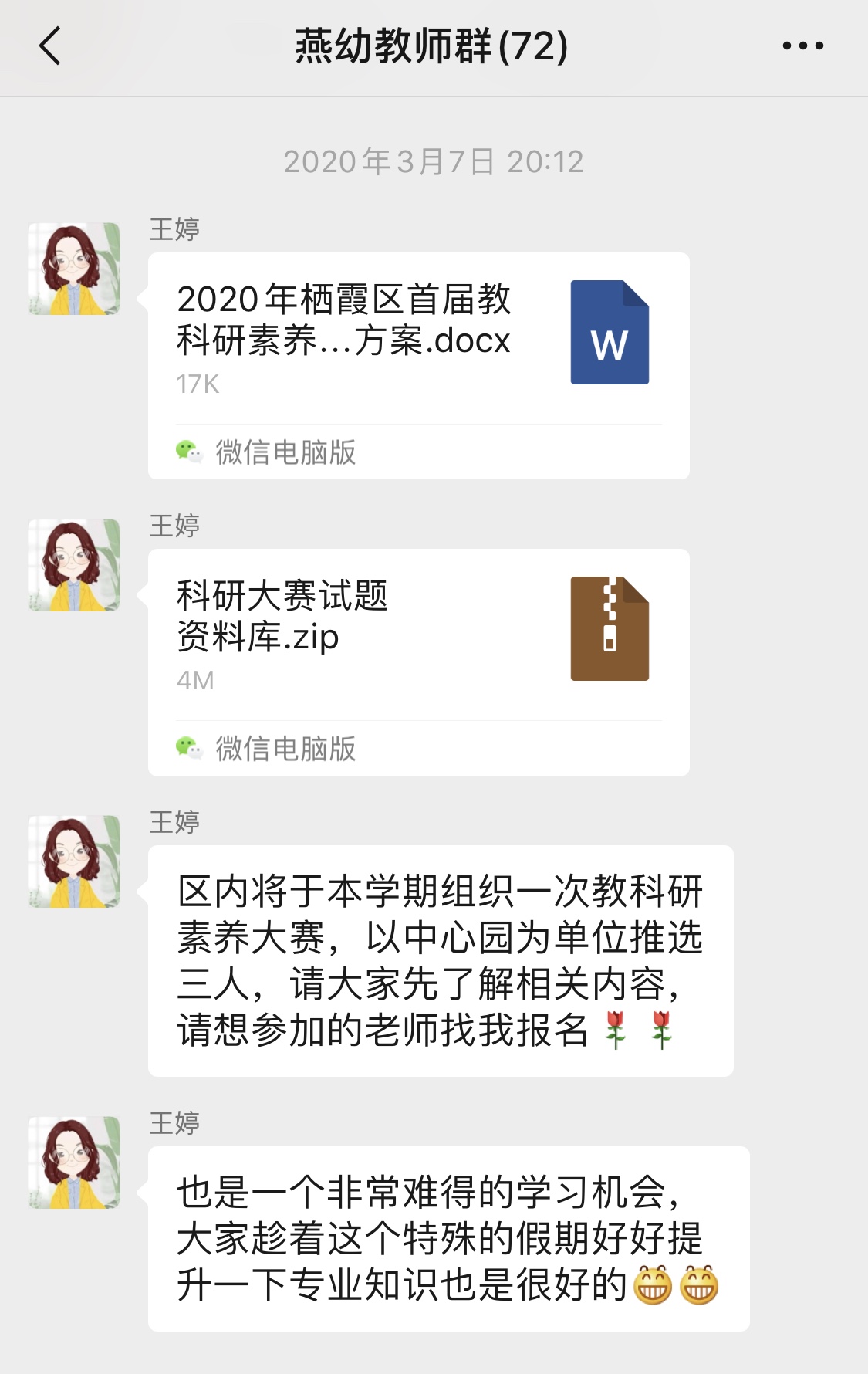Open the 科研大赛试题资料库.zip file
868x1374 pixels.
(418, 637)
